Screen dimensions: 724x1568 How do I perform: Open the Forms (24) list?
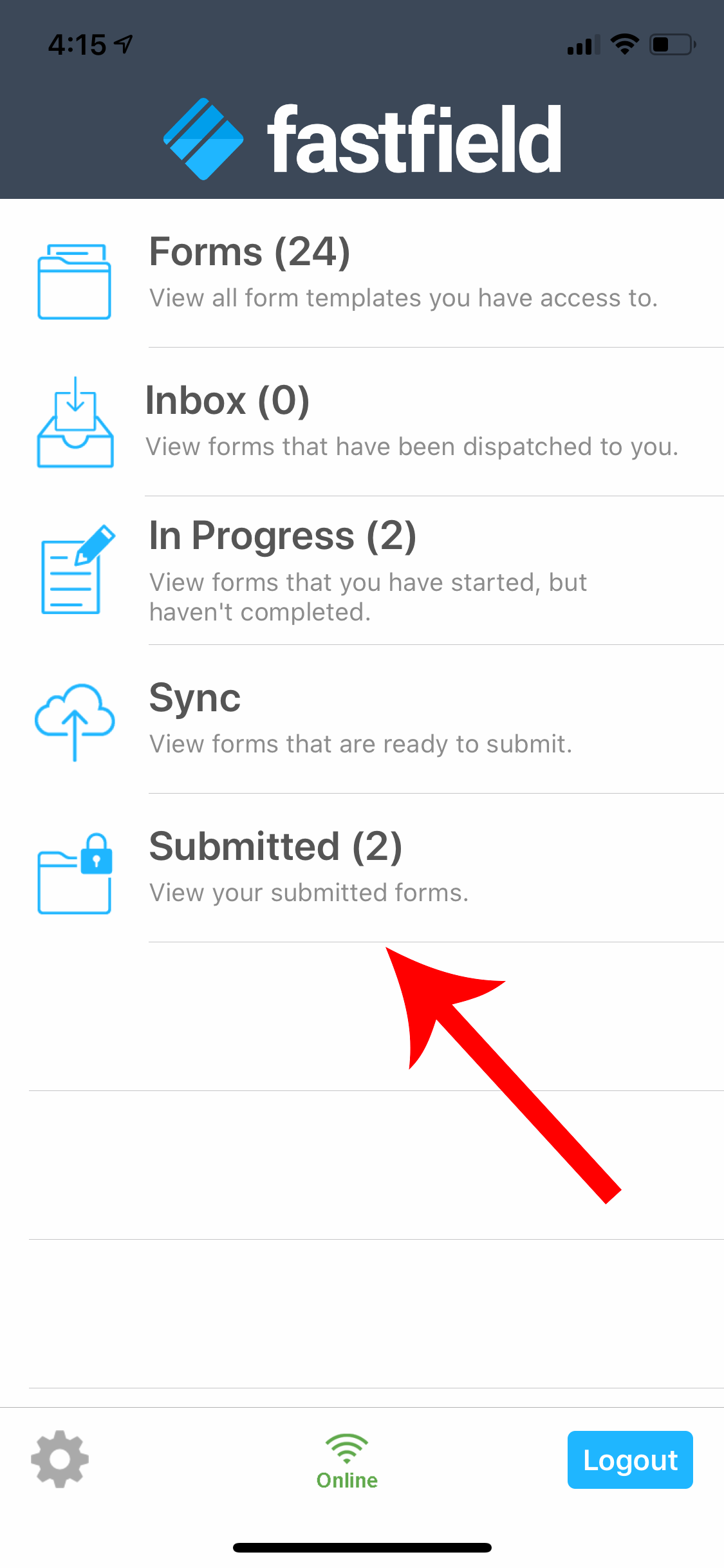pos(360,274)
